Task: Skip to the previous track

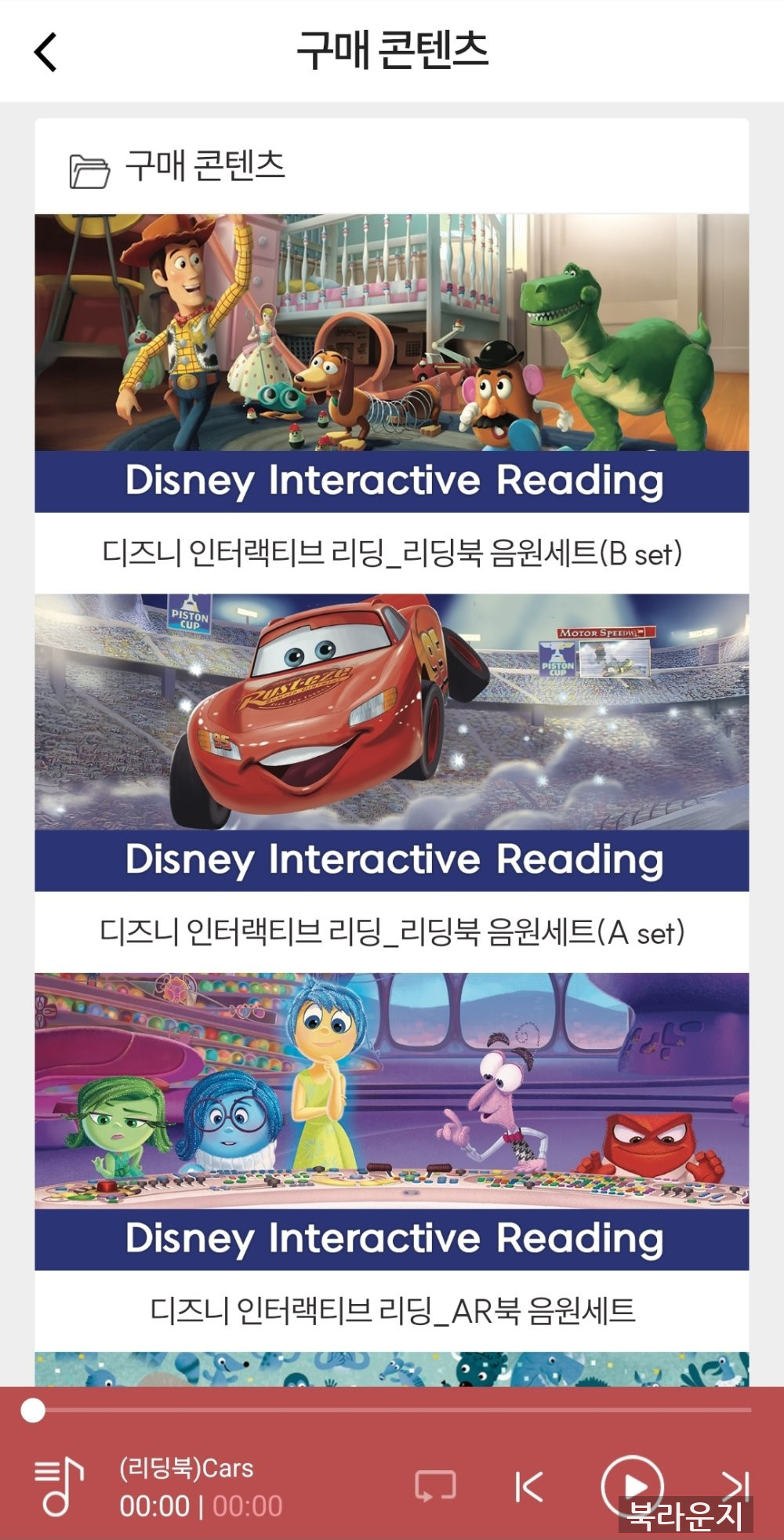Action: pyautogui.click(x=529, y=1486)
